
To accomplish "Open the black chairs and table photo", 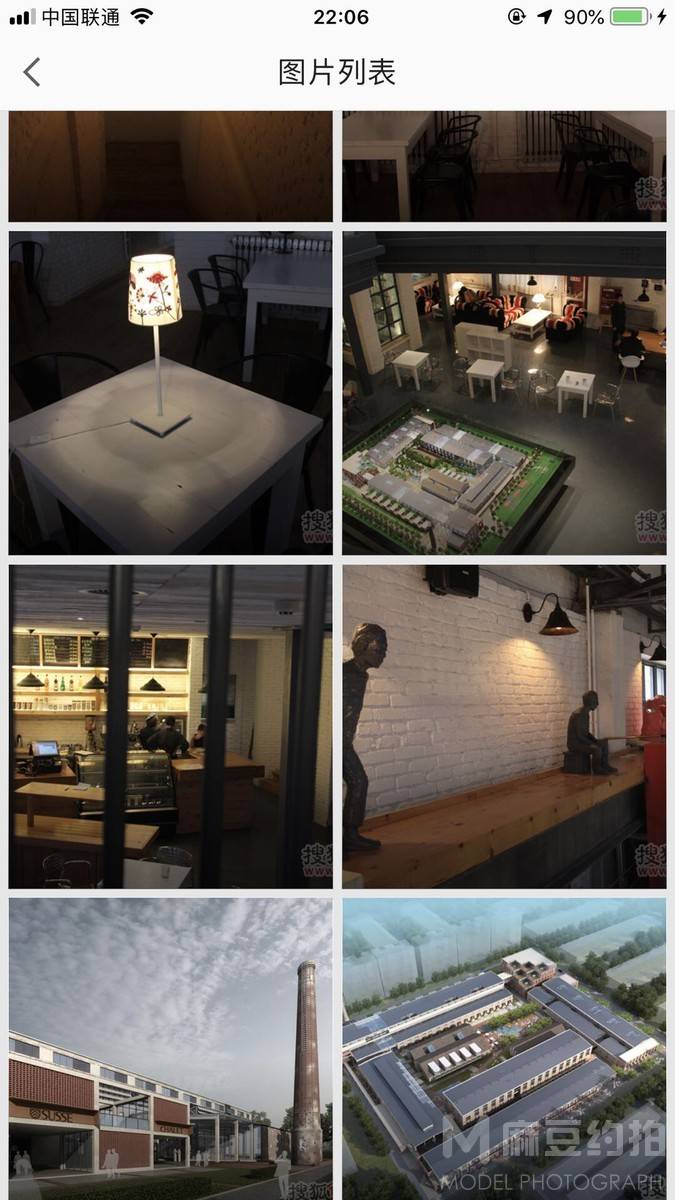I will coord(504,166).
